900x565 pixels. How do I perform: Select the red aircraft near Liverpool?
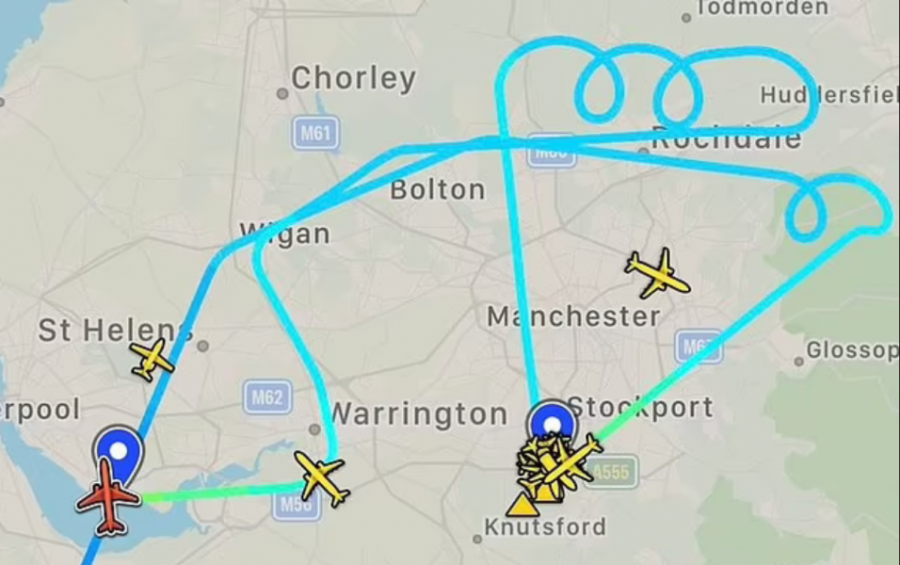pyautogui.click(x=107, y=496)
